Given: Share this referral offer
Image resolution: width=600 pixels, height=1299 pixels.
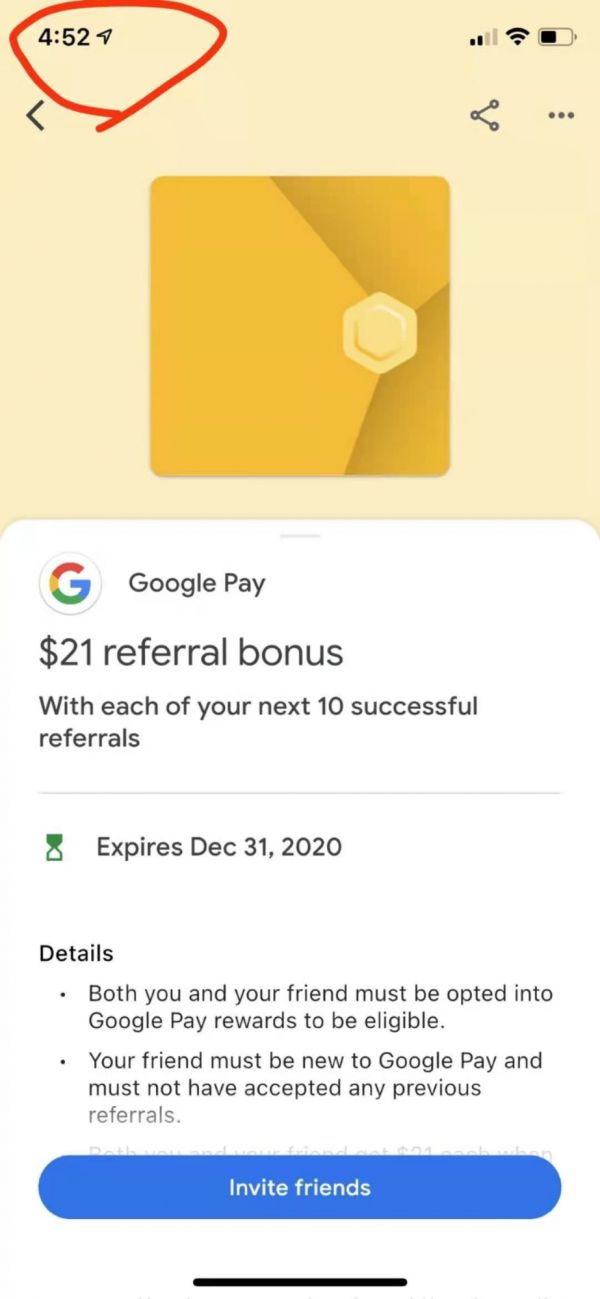Looking at the screenshot, I should [485, 116].
